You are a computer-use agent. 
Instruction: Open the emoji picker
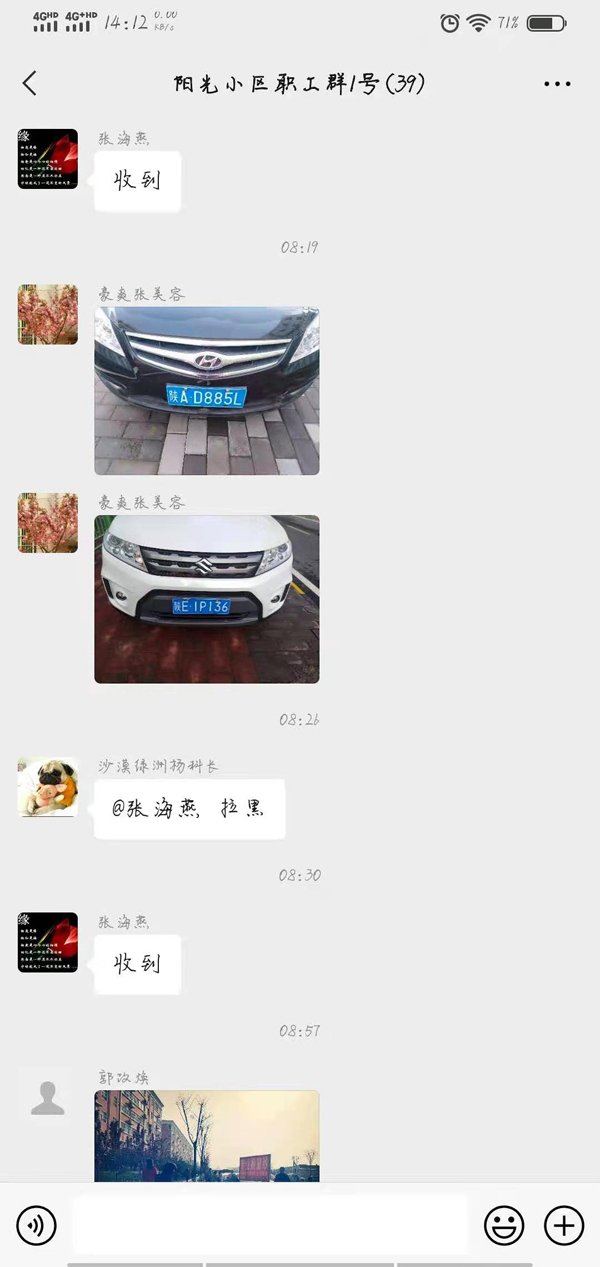(x=504, y=1224)
